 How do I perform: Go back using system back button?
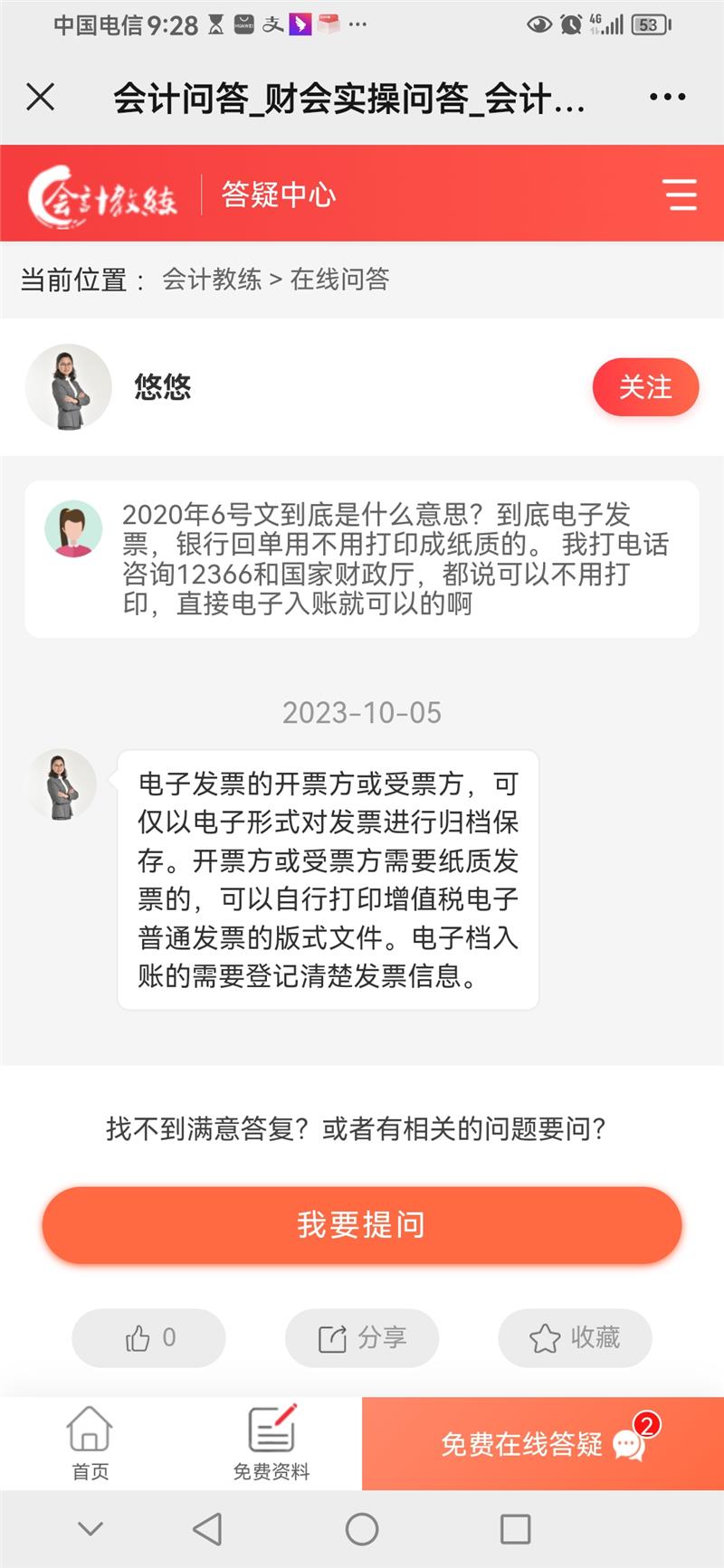point(207,1529)
